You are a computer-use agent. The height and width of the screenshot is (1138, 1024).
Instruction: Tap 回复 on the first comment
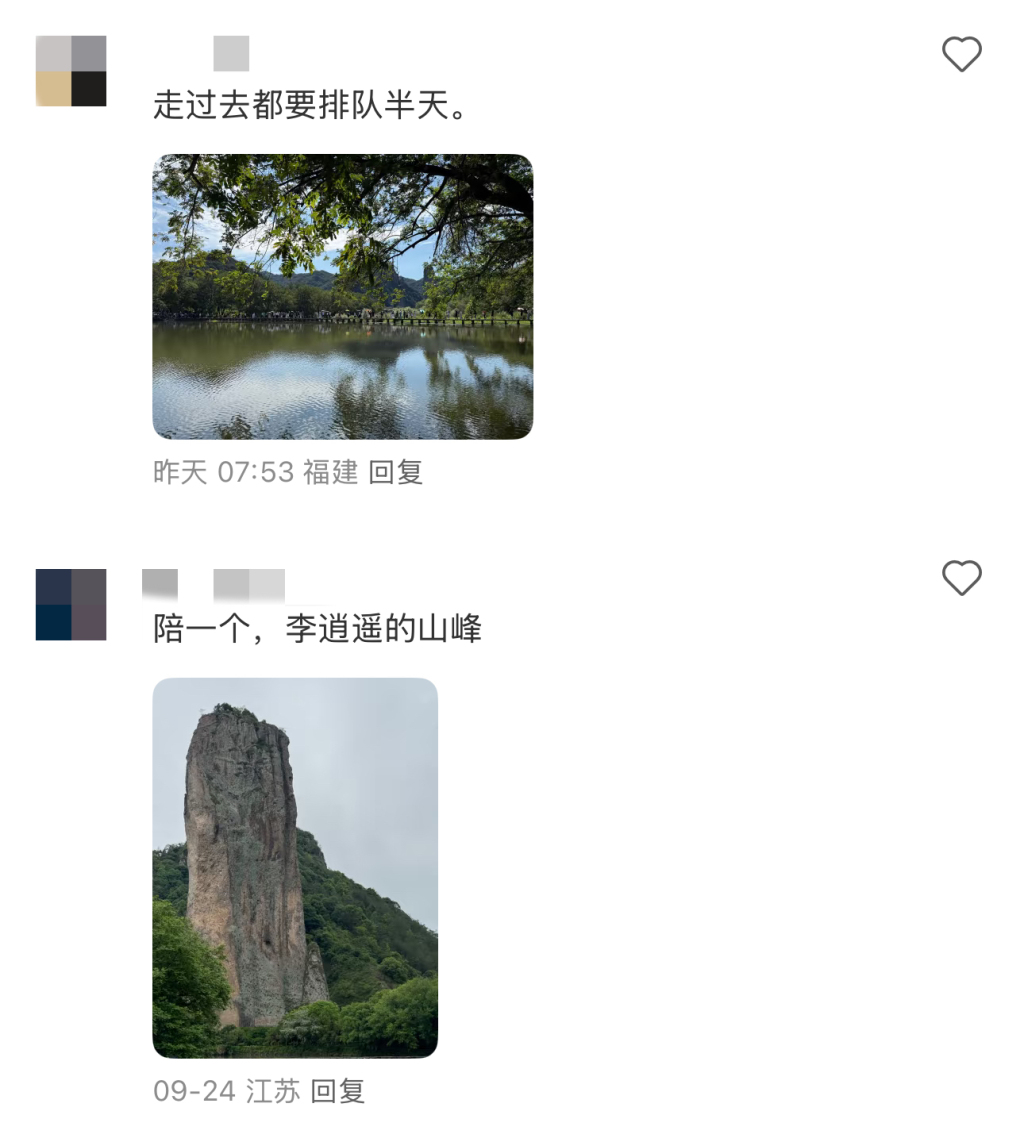(398, 473)
